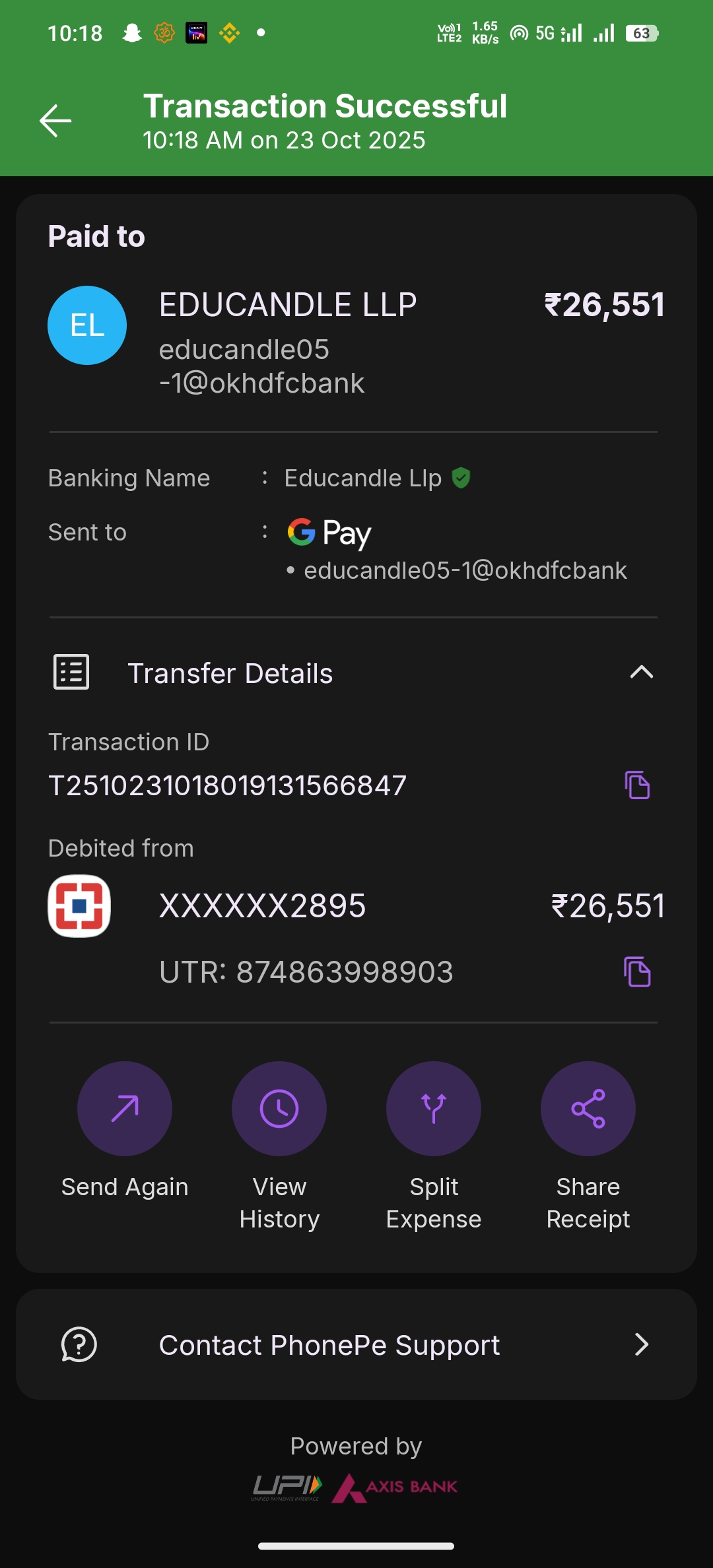This screenshot has height=1568, width=713.
Task: Tap Send Again
Action: pyautogui.click(x=125, y=1109)
